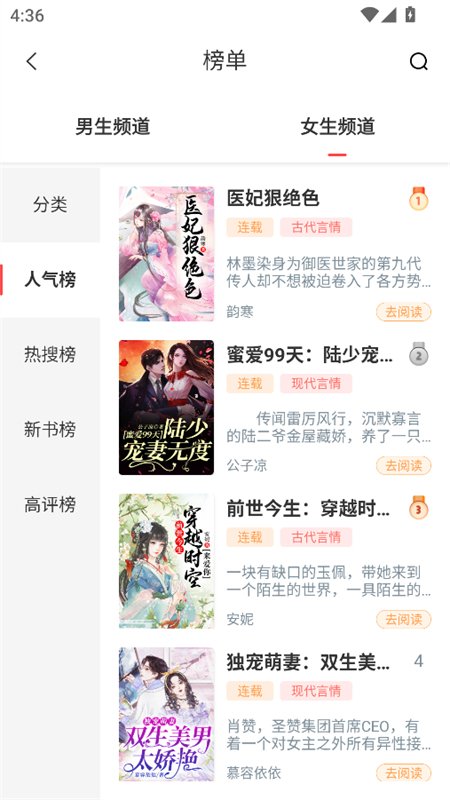This screenshot has height=800, width=450.
Task: Open the 蜜爱99天 book cover
Action: (166, 407)
